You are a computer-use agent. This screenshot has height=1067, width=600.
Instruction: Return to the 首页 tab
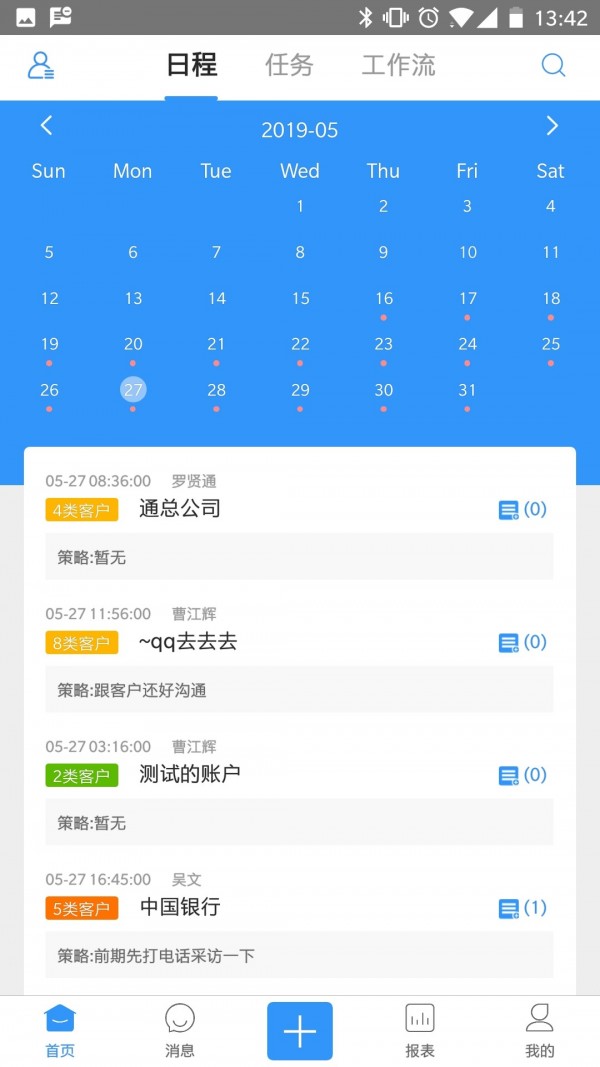pos(60,1030)
